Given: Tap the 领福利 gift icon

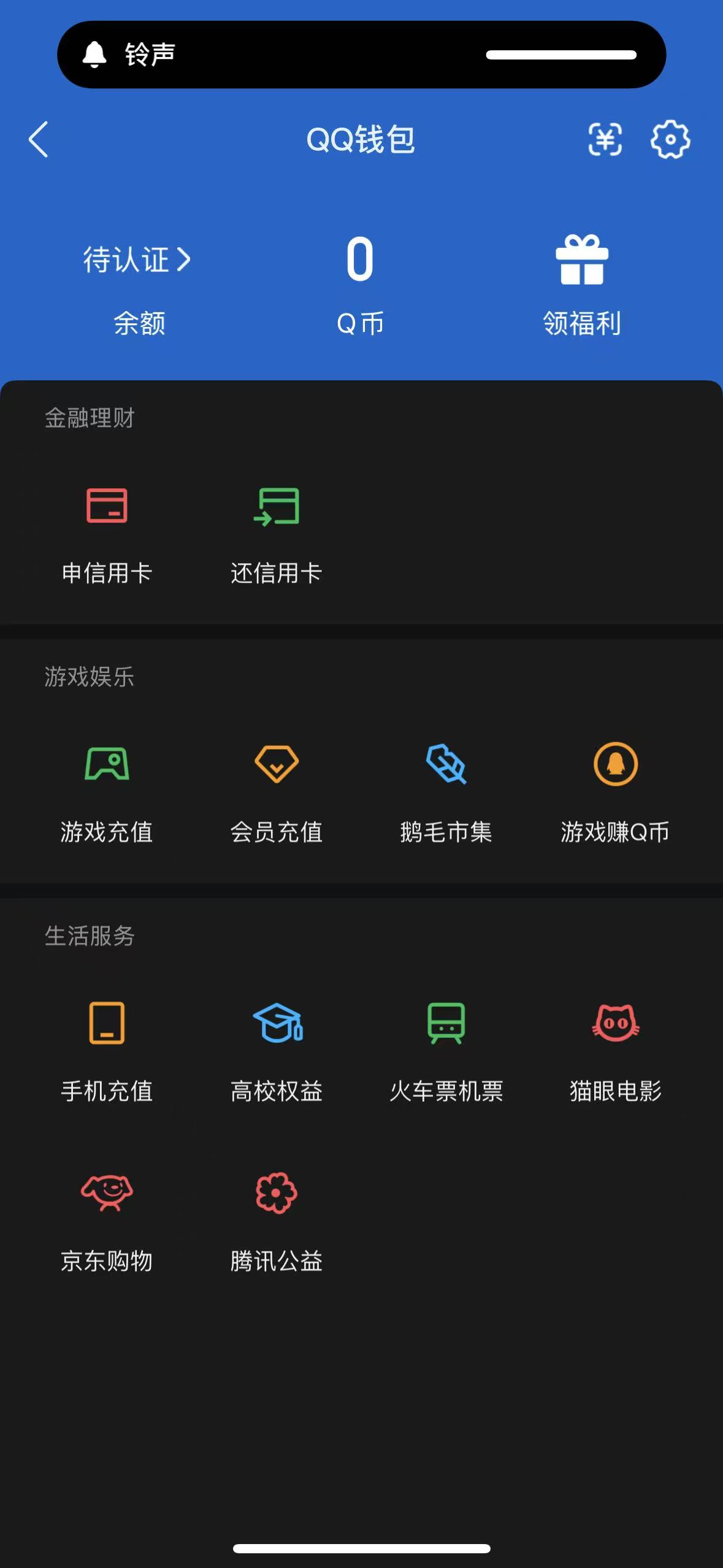Looking at the screenshot, I should 581,260.
